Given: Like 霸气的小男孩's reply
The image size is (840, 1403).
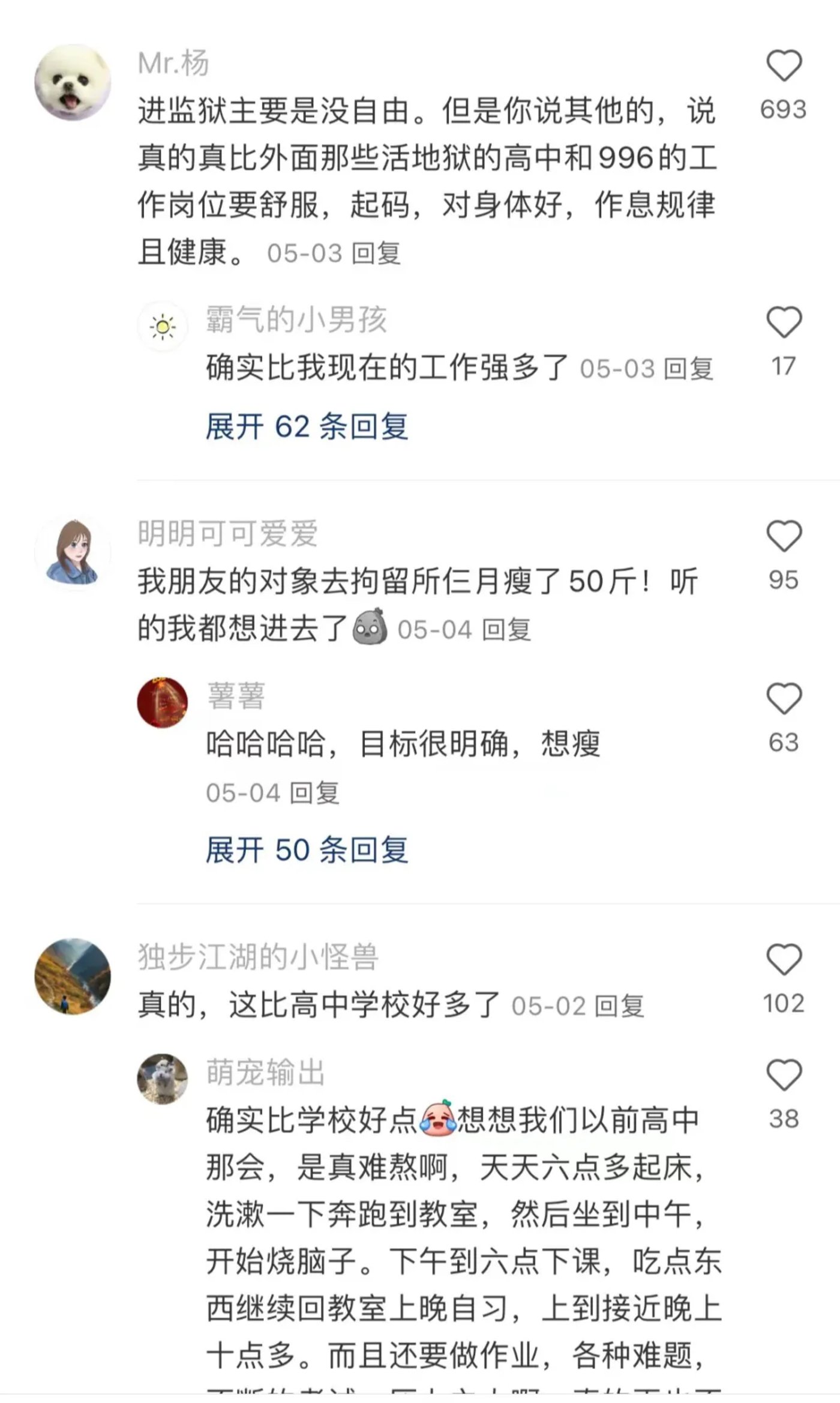Looking at the screenshot, I should click(x=784, y=323).
